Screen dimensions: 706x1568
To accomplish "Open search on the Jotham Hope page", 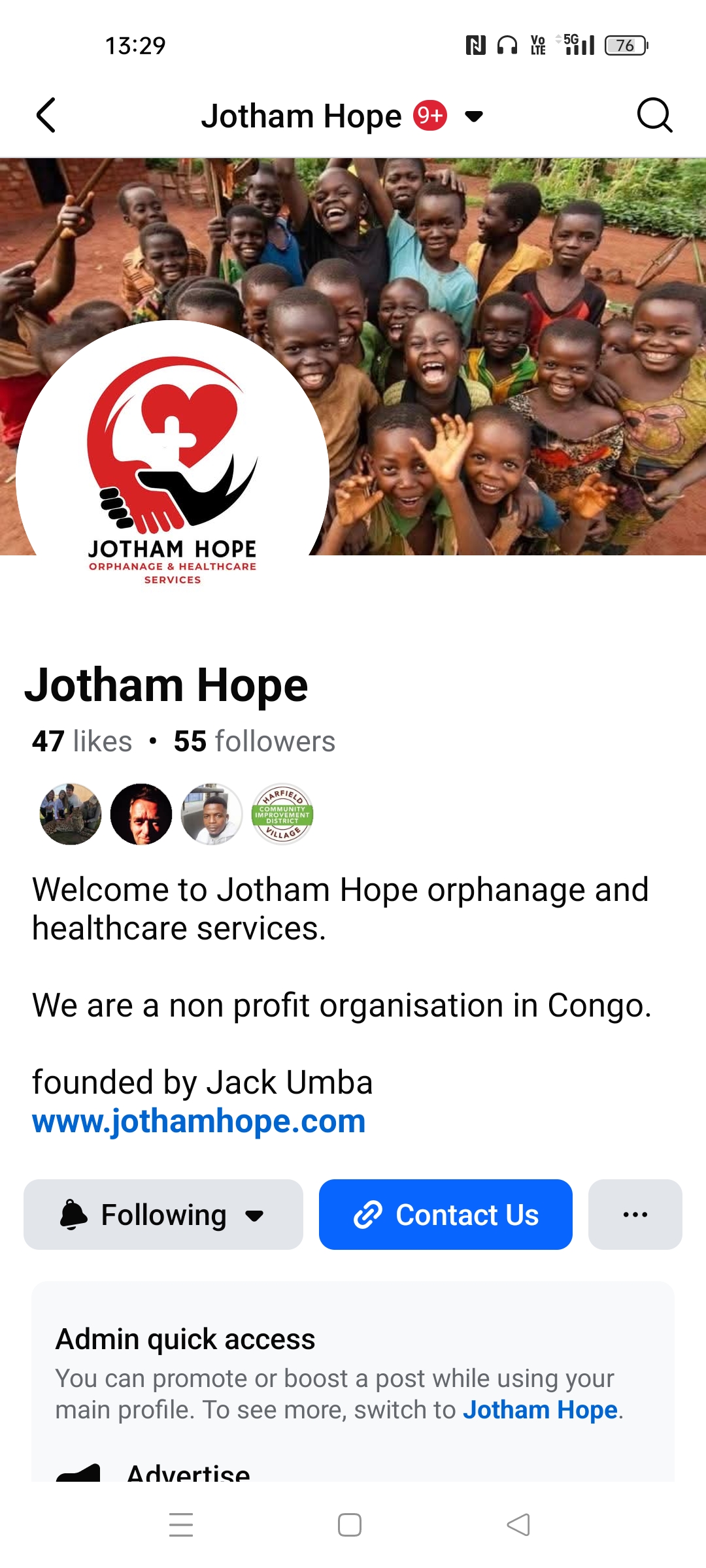I will pyautogui.click(x=654, y=116).
